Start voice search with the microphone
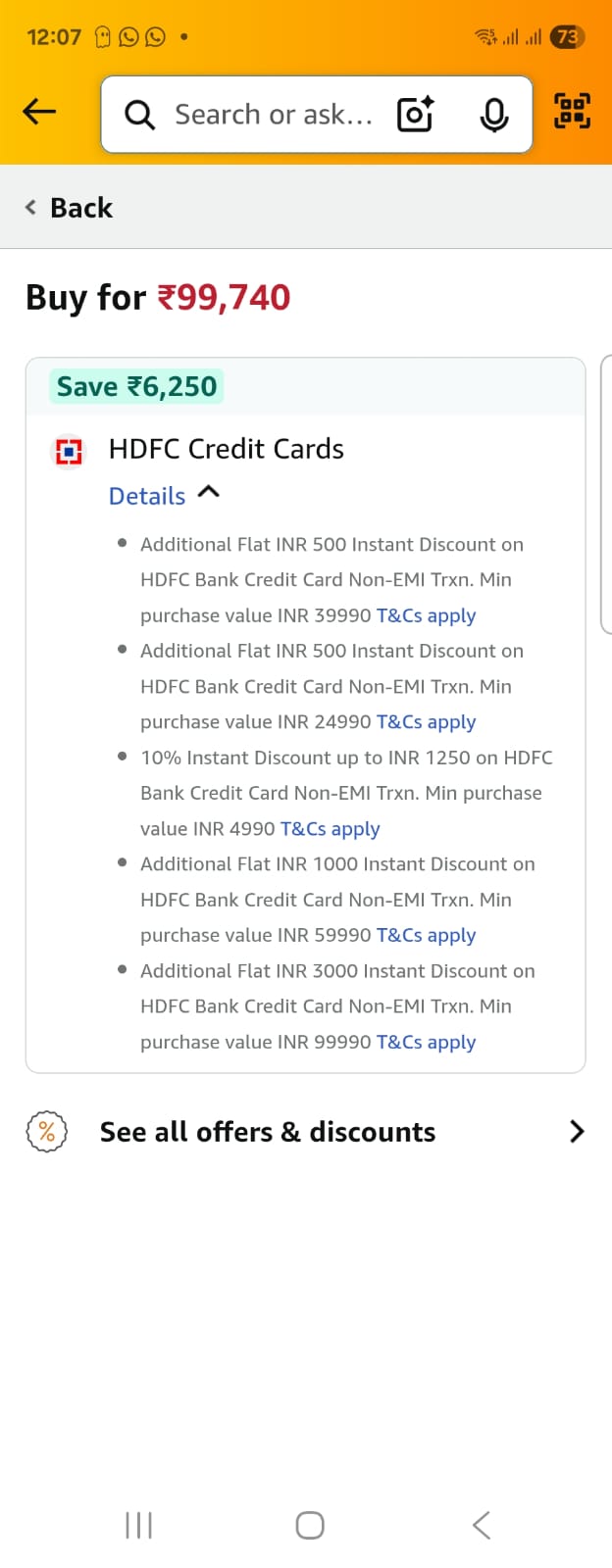This screenshot has height=1568, width=612. [494, 115]
